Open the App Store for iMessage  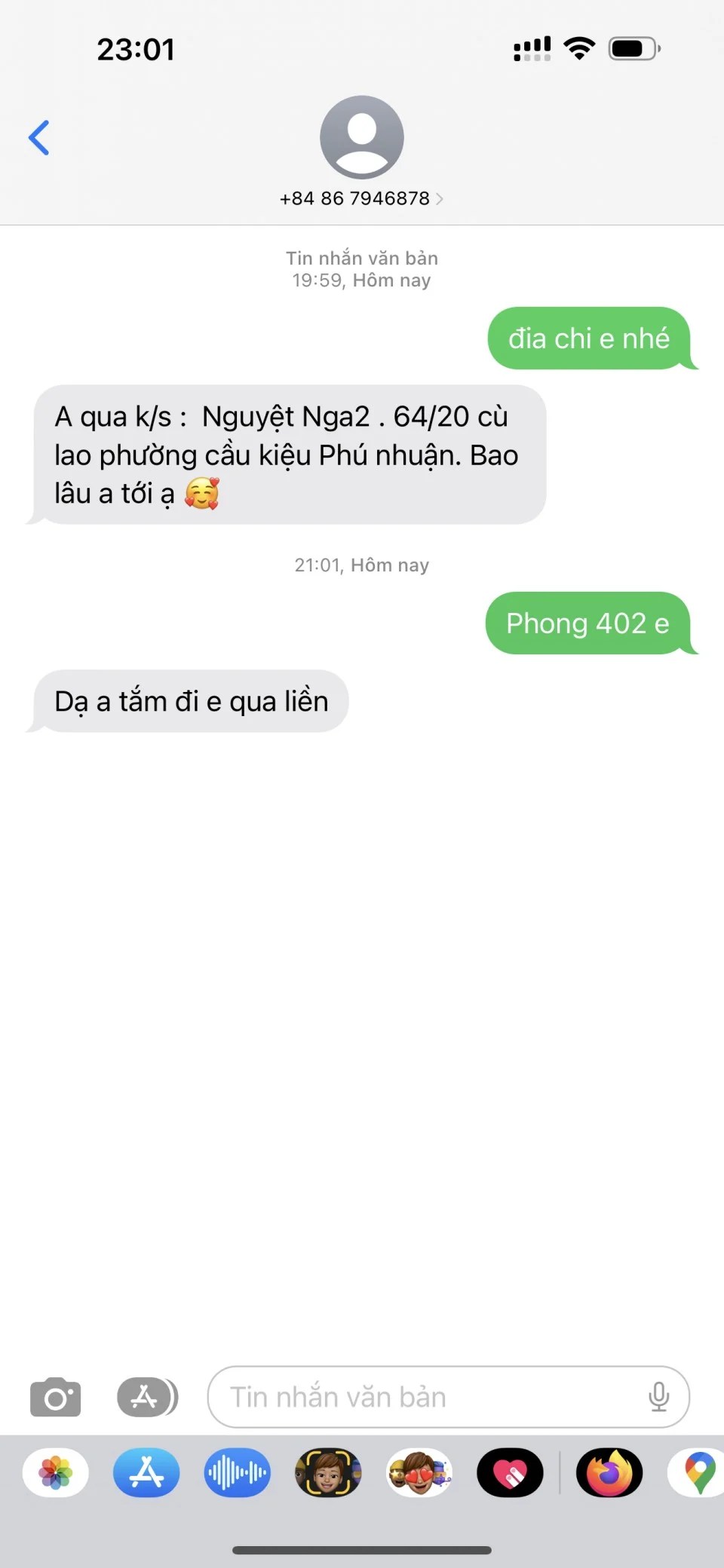click(146, 1472)
